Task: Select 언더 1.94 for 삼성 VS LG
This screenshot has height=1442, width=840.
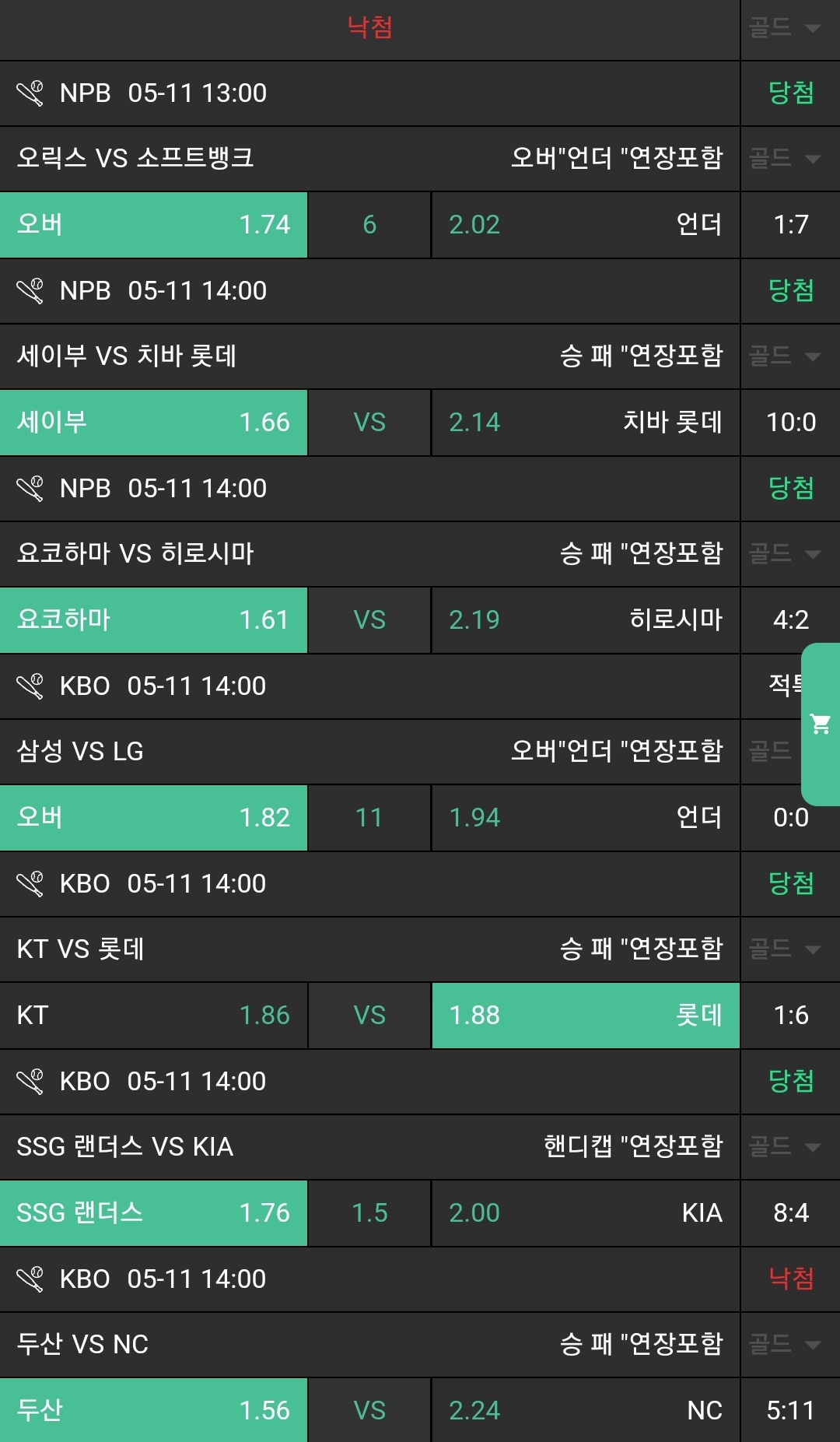Action: click(585, 818)
